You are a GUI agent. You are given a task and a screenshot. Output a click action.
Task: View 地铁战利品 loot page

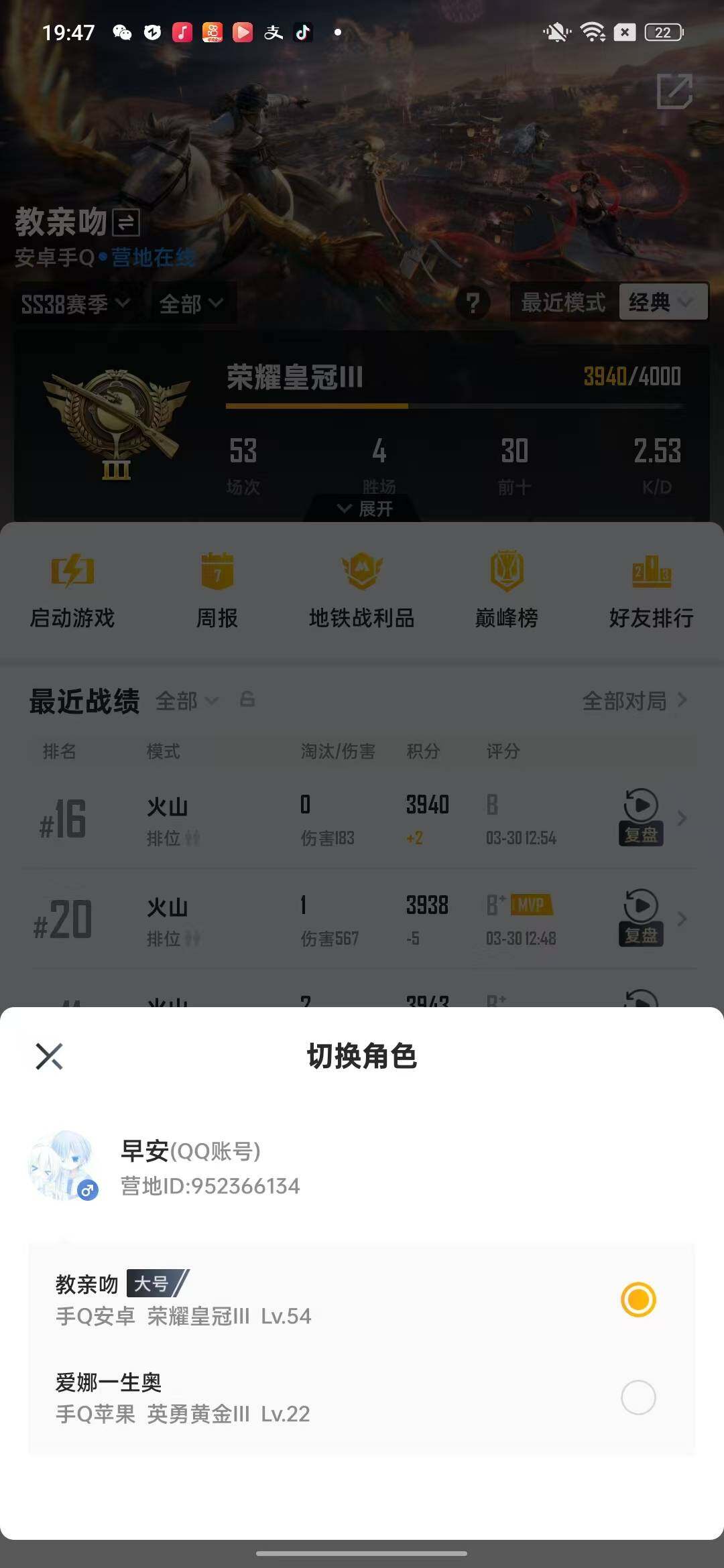pyautogui.click(x=363, y=590)
